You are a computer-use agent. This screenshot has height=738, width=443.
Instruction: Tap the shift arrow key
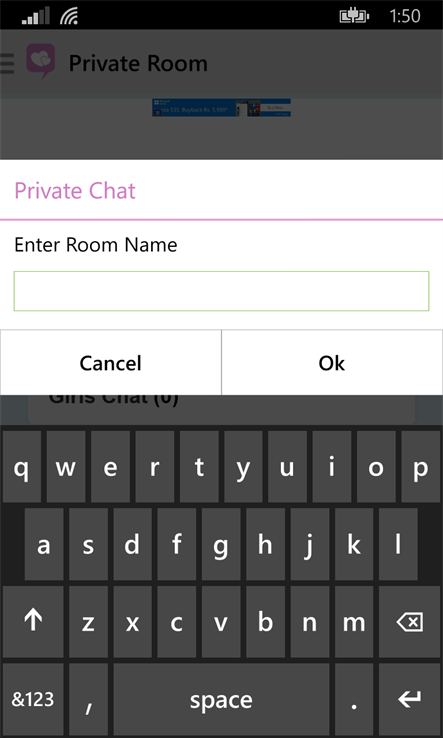33,622
